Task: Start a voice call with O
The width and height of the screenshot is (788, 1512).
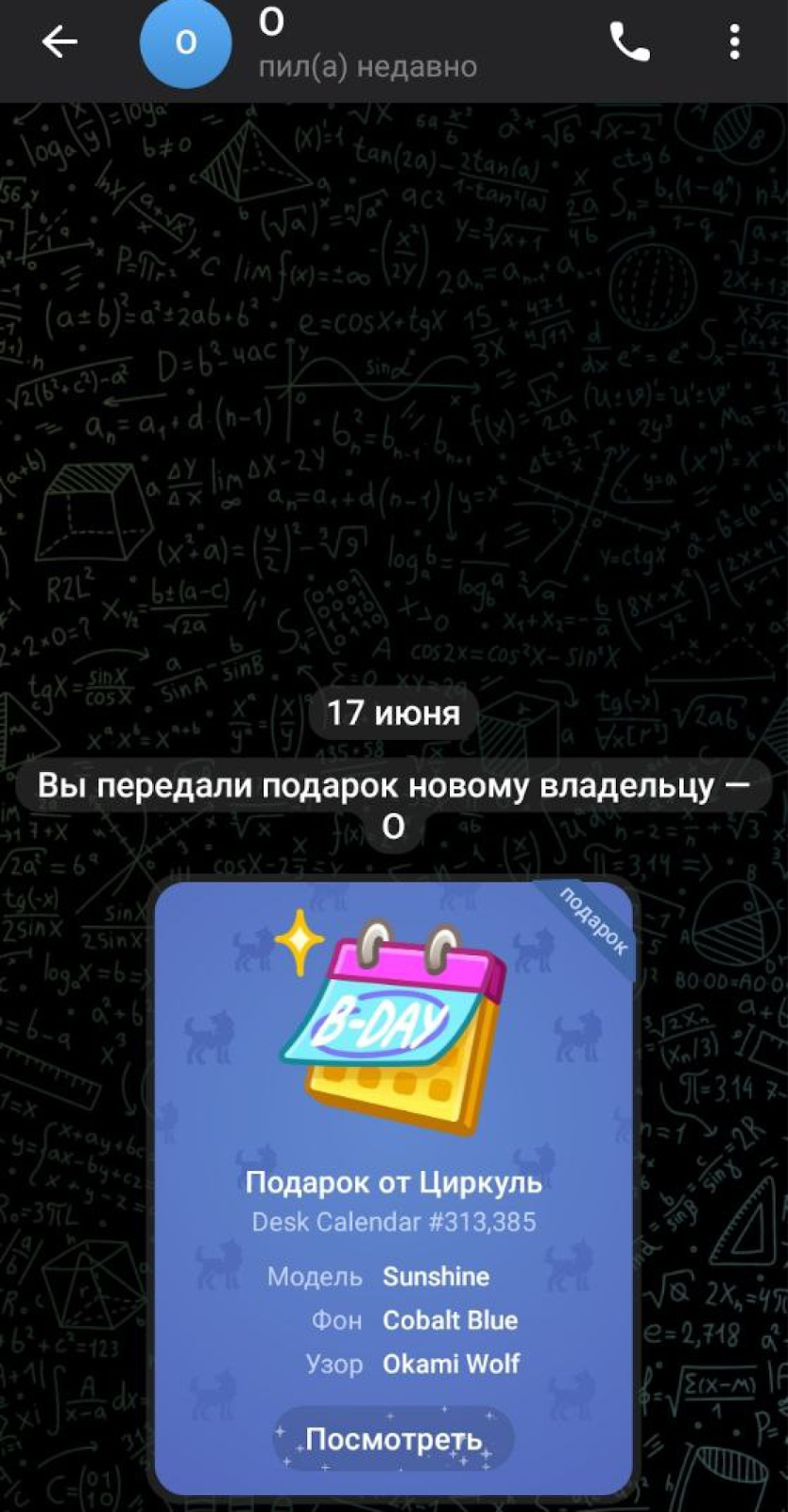Action: click(x=629, y=43)
